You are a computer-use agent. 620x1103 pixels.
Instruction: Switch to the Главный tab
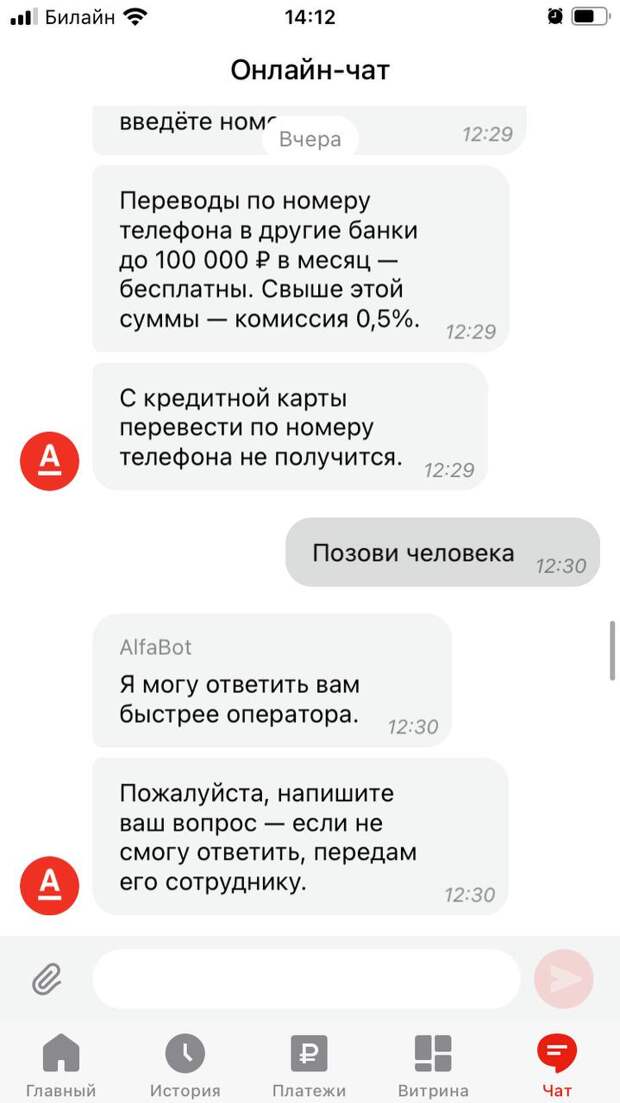coord(61,1065)
